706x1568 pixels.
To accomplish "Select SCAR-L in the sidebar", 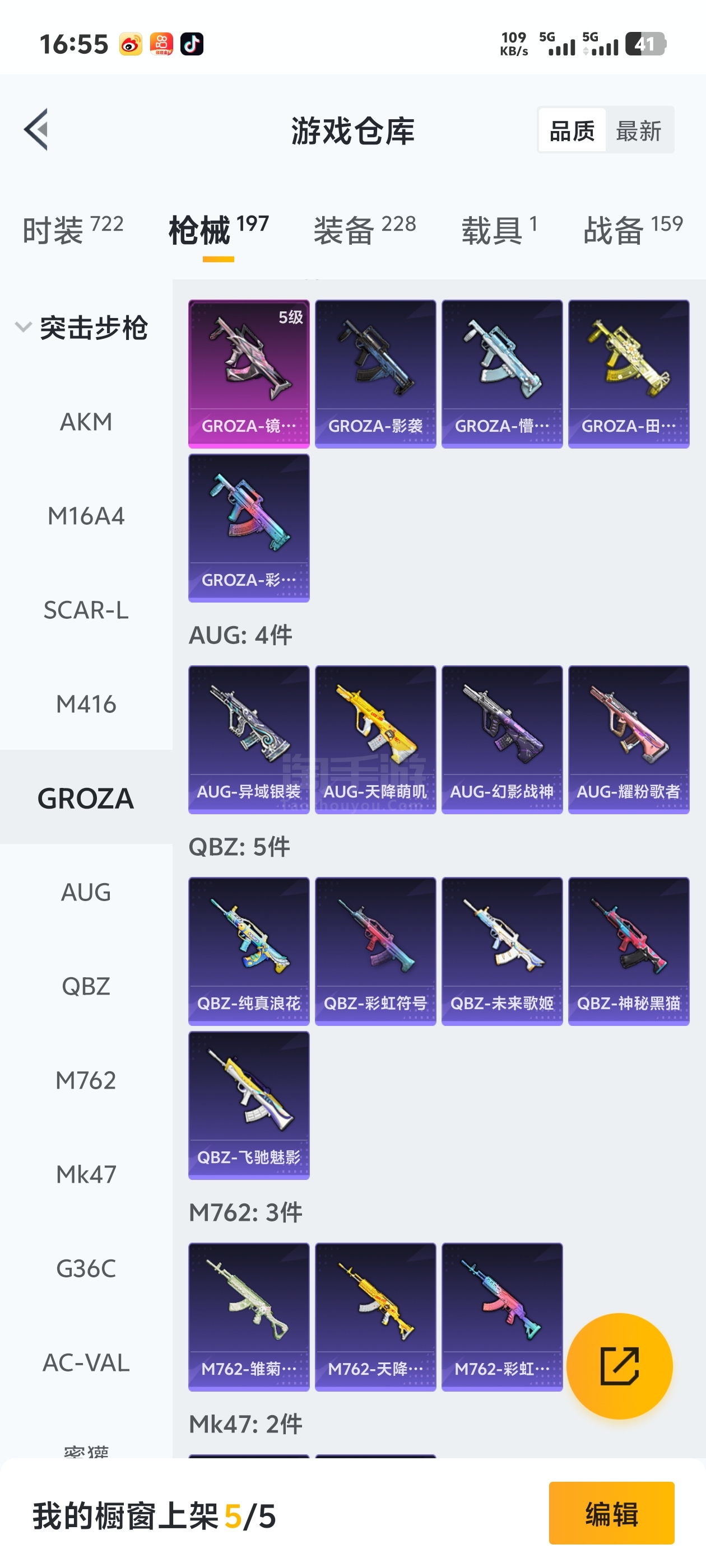I will tap(86, 610).
